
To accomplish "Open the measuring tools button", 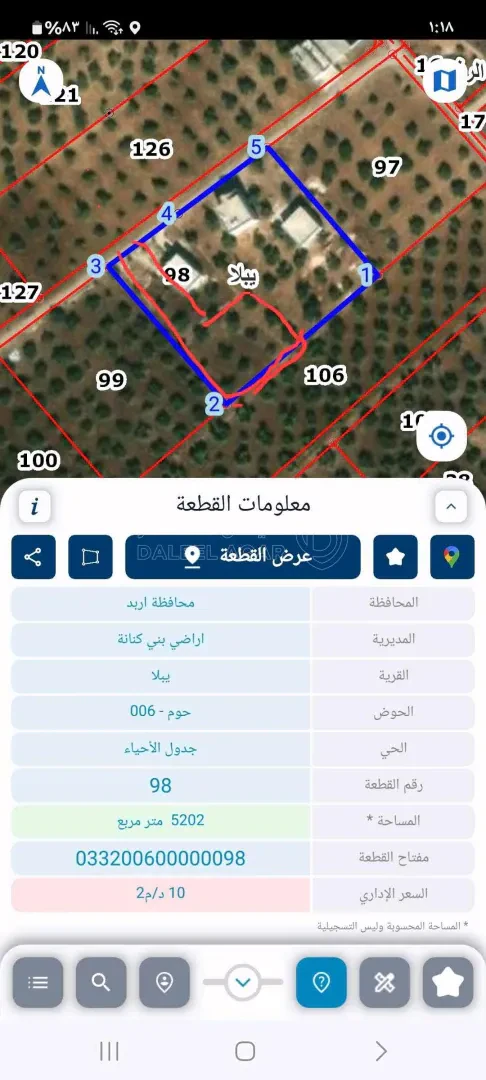I will click(385, 982).
